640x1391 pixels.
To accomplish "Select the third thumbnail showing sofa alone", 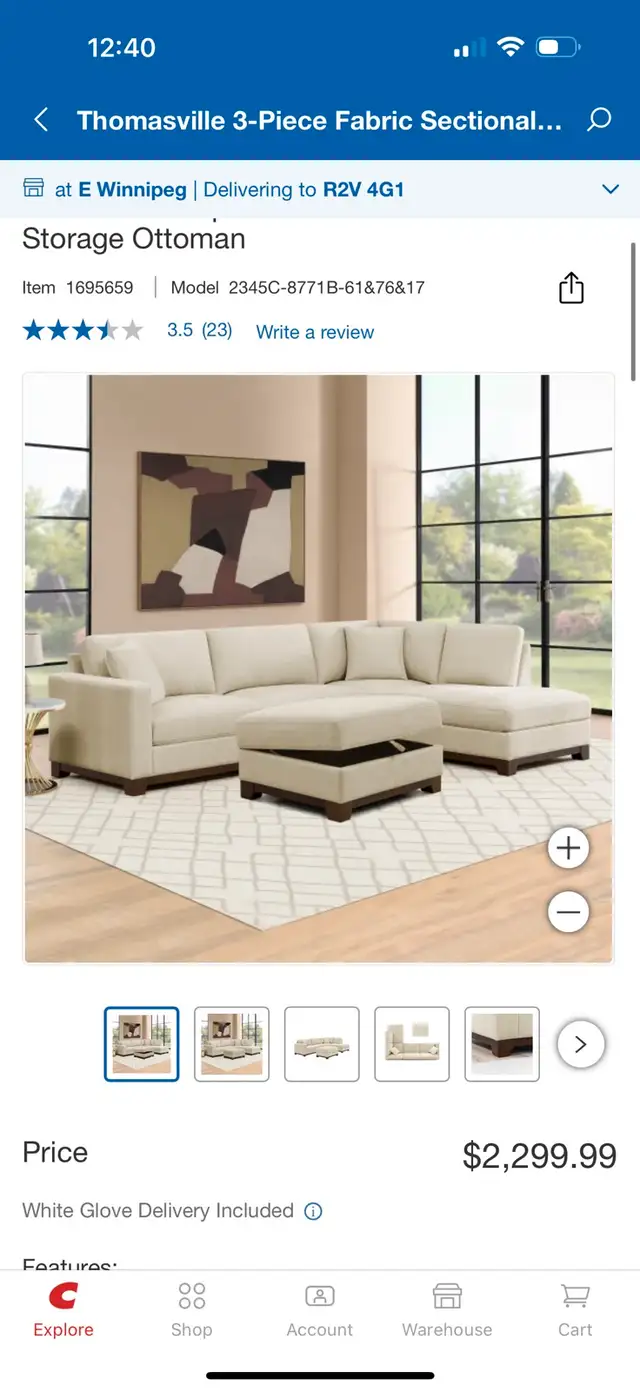I will click(x=322, y=1044).
